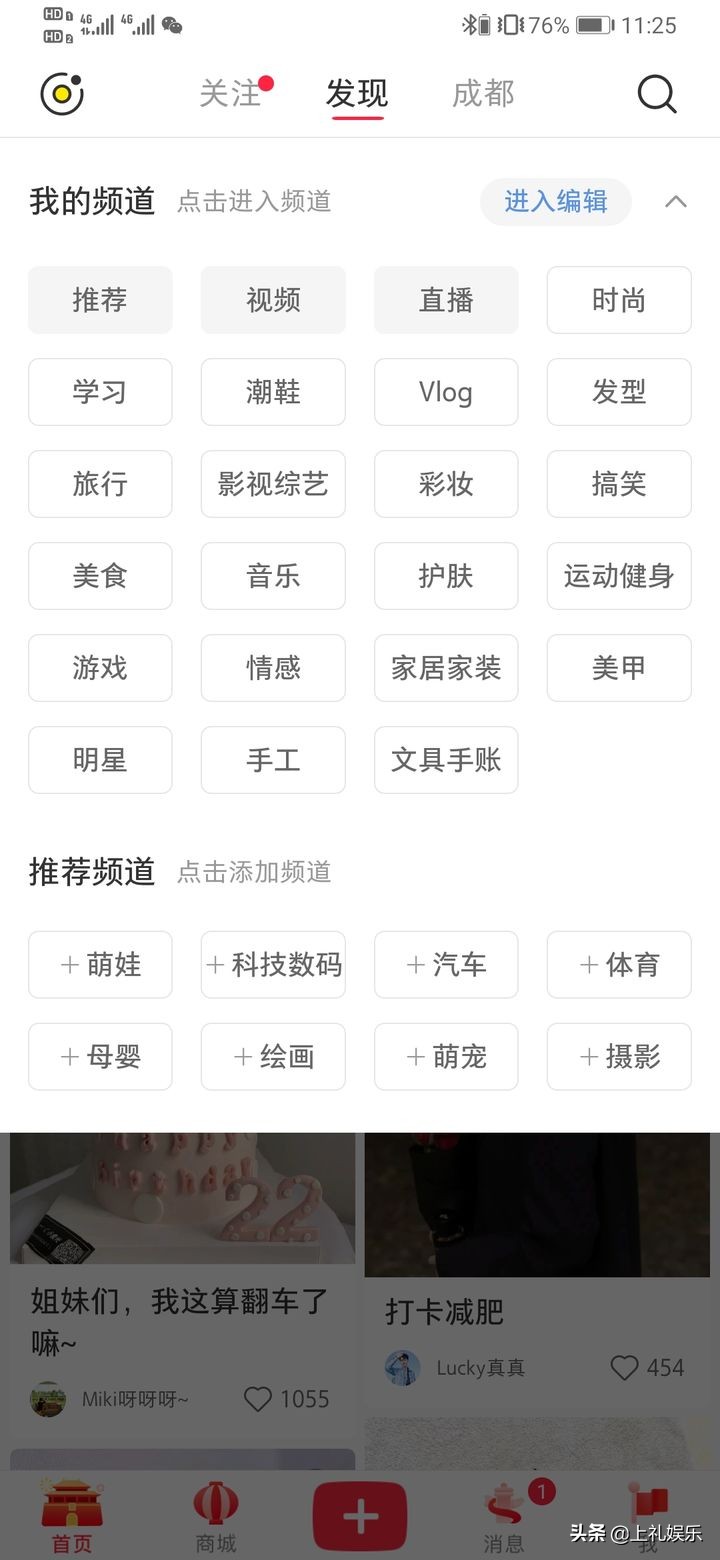Image resolution: width=720 pixels, height=1560 pixels.
Task: Open the 美食 channel
Action: (x=100, y=576)
